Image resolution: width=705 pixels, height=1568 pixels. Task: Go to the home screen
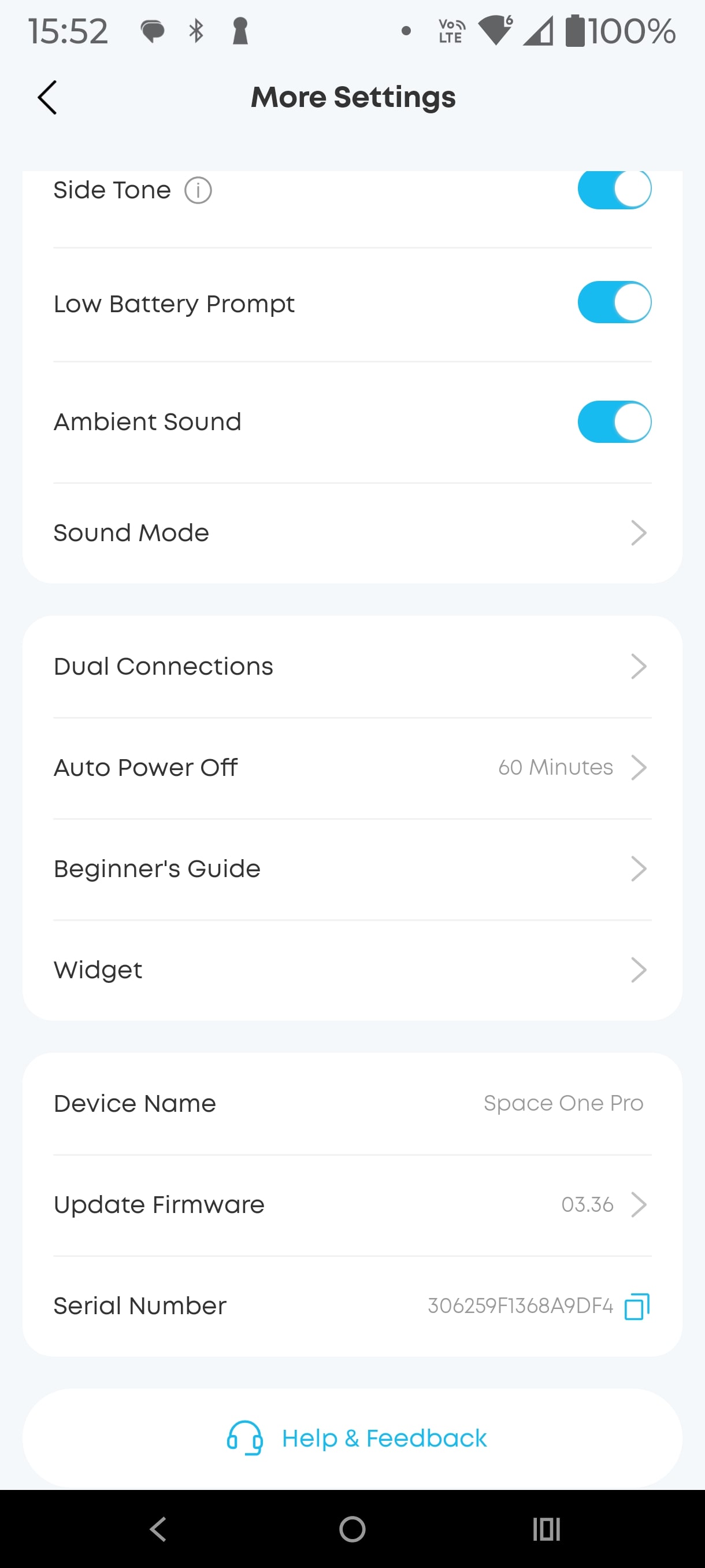tap(352, 1529)
